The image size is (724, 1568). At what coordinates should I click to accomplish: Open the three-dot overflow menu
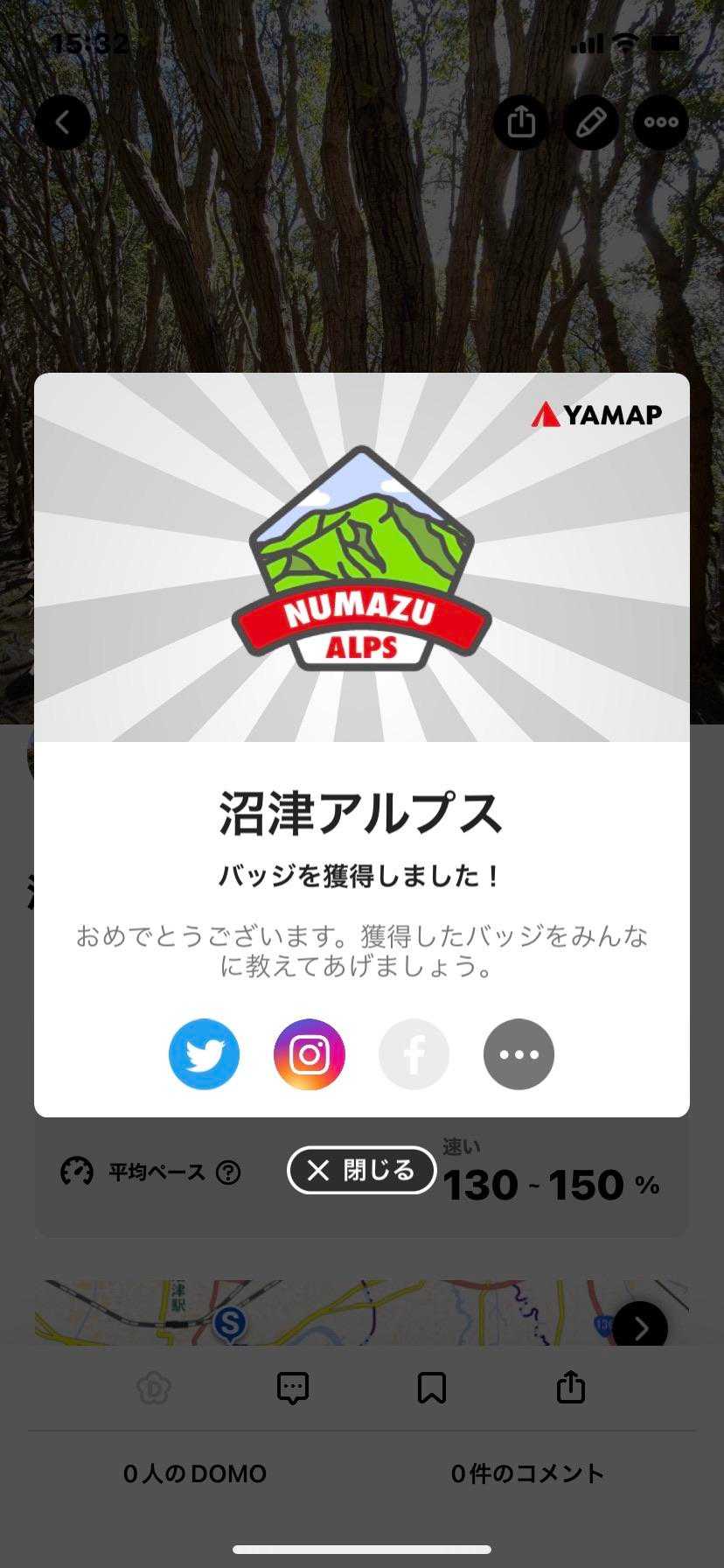661,122
